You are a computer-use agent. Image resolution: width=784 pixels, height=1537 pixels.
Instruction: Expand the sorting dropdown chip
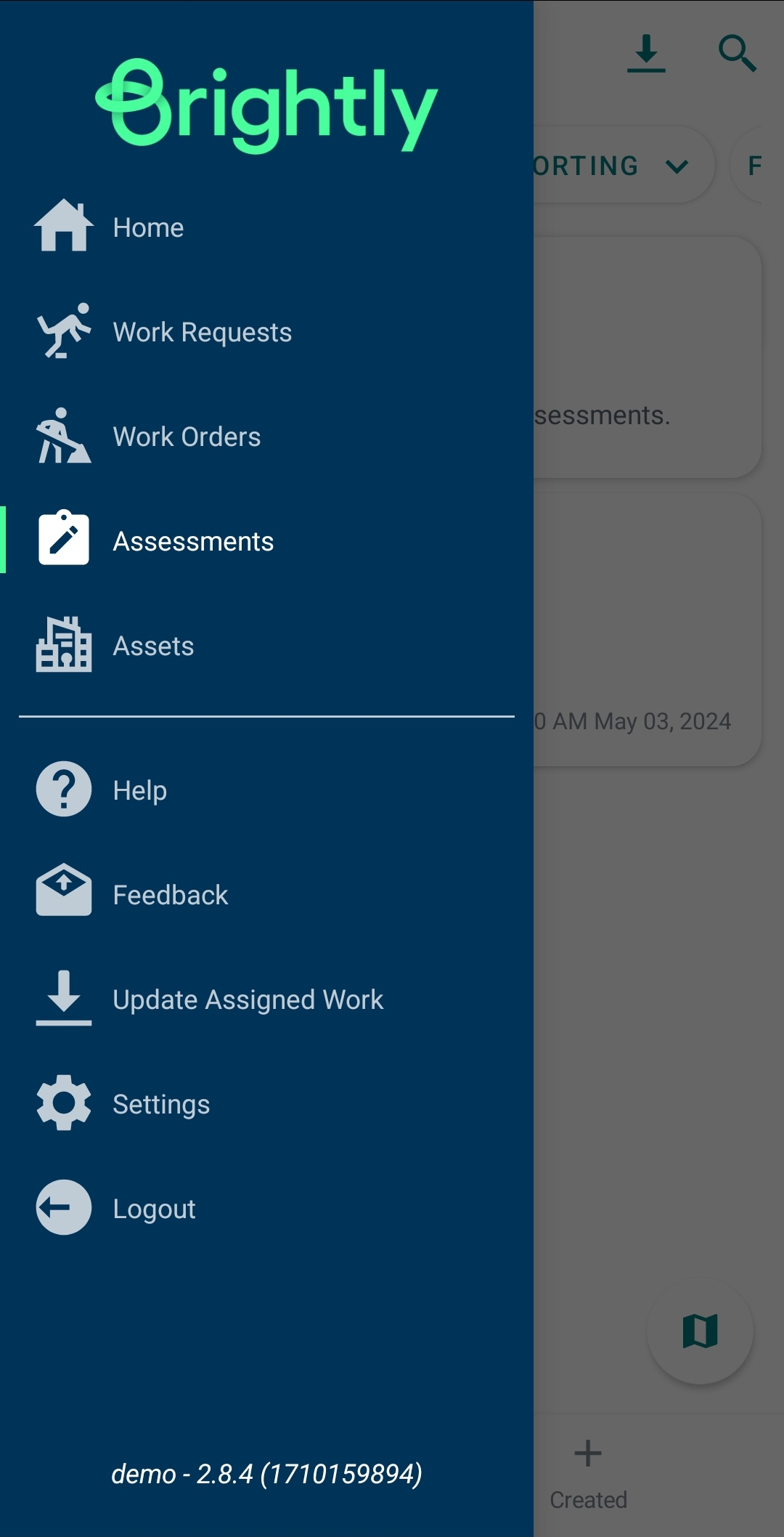pyautogui.click(x=624, y=166)
